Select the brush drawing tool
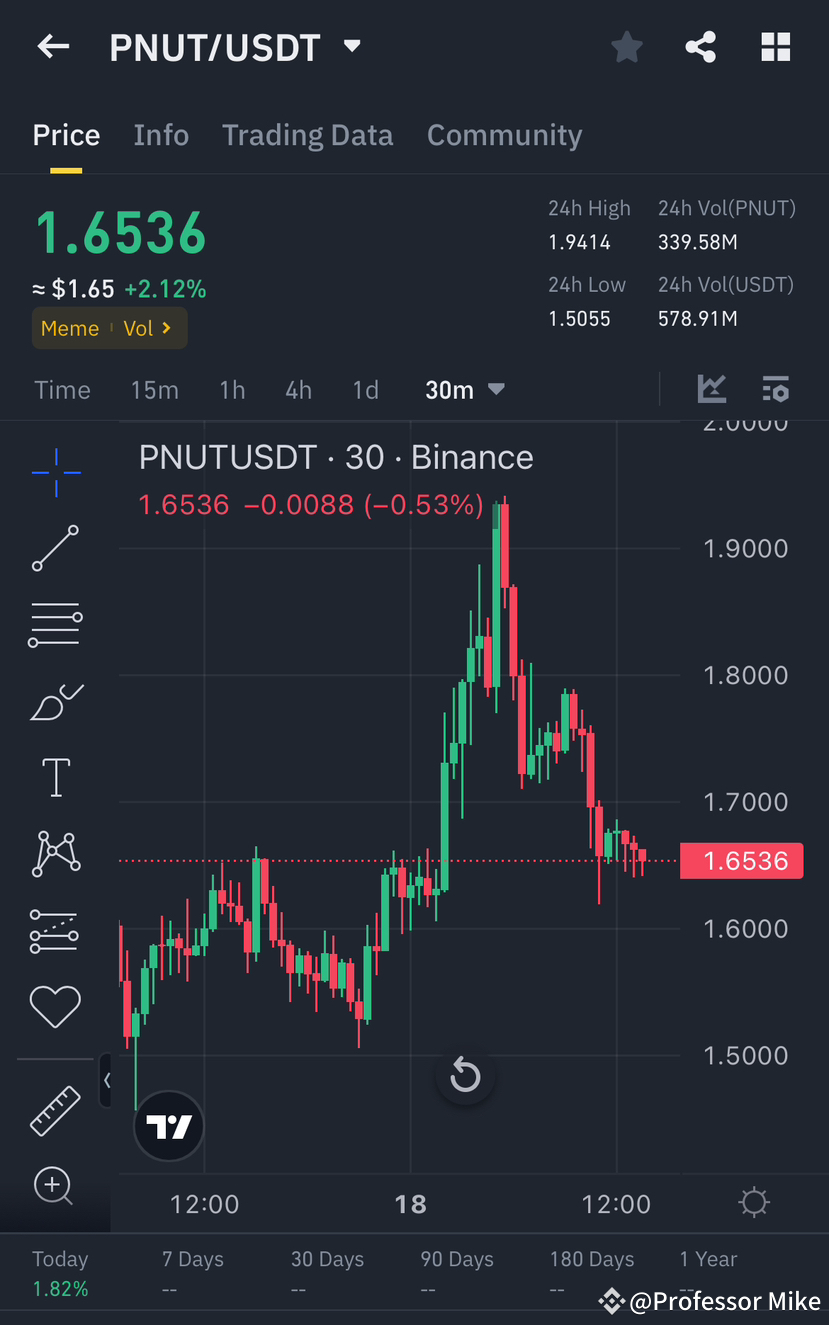This screenshot has height=1325, width=829. click(55, 700)
